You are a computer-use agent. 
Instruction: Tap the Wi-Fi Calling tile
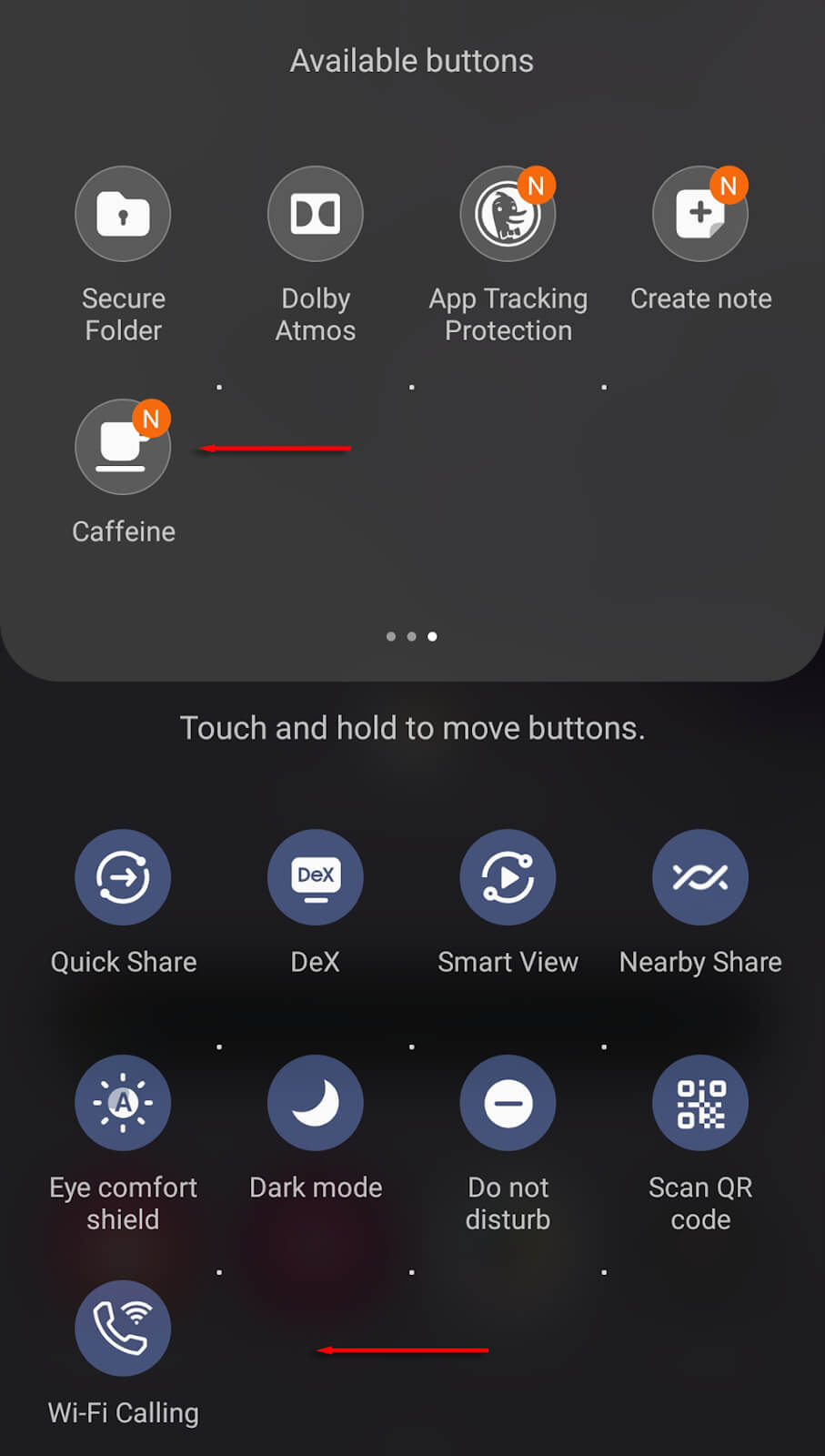point(123,1329)
